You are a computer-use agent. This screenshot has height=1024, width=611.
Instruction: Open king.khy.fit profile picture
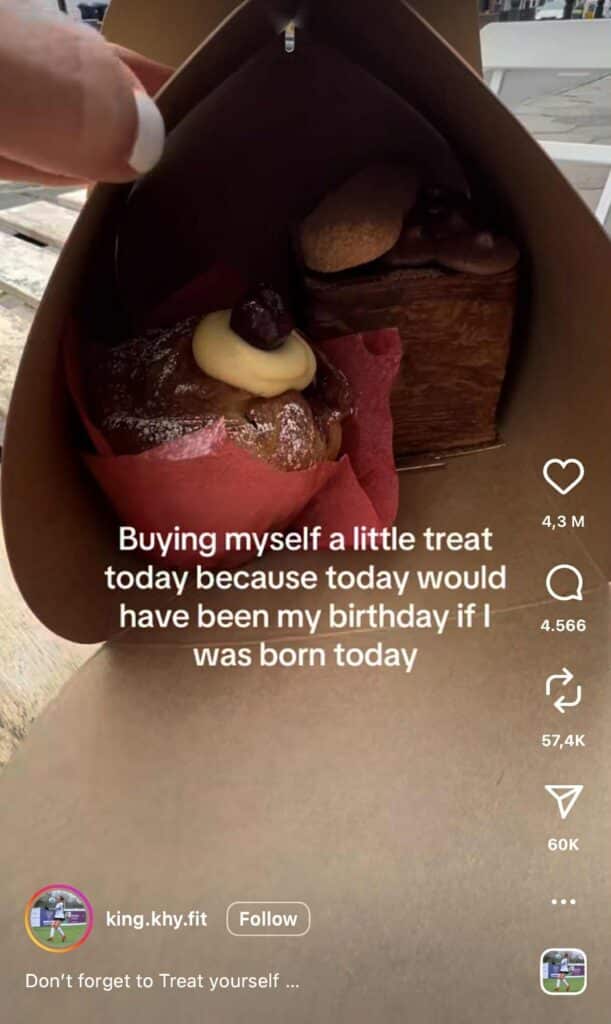pyautogui.click(x=59, y=918)
